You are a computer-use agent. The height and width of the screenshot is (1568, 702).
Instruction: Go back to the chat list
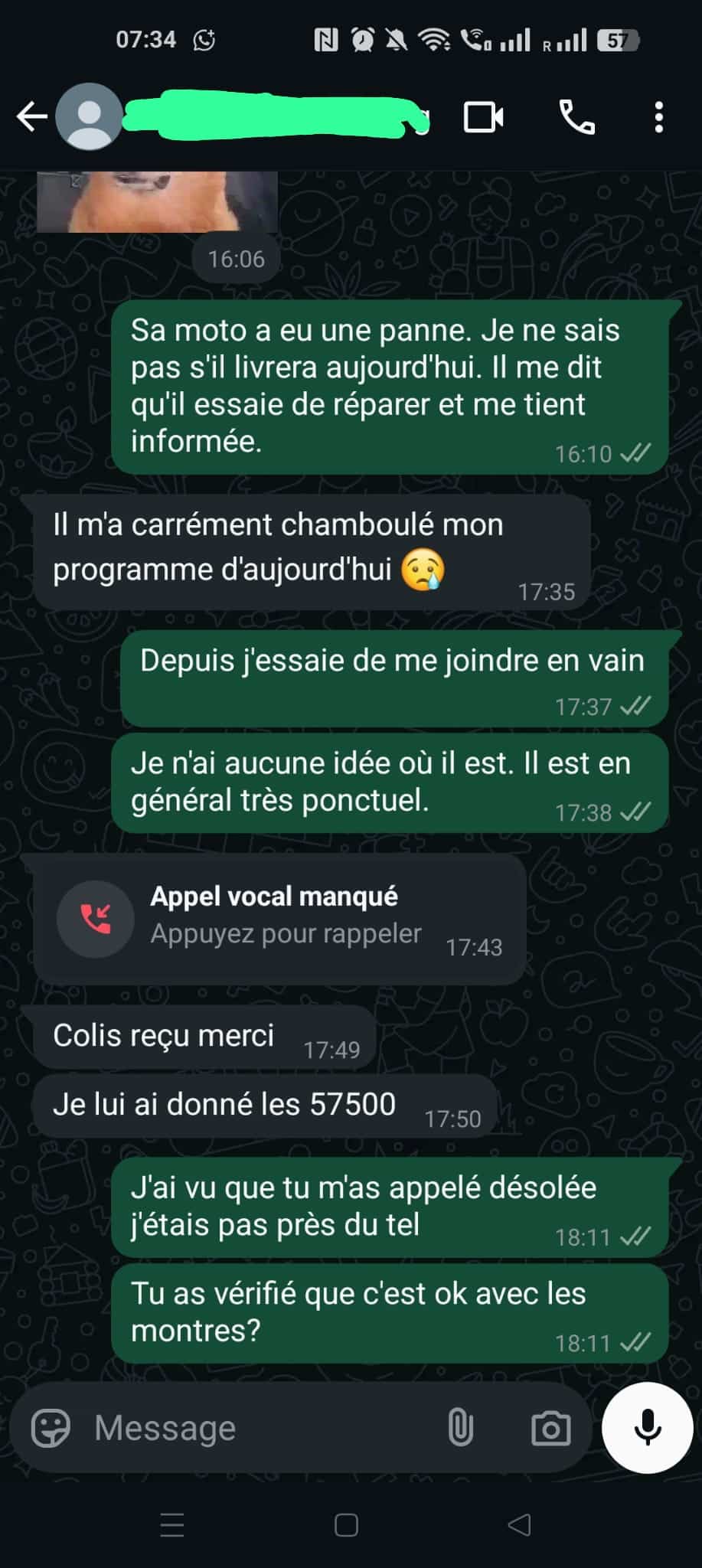click(31, 117)
